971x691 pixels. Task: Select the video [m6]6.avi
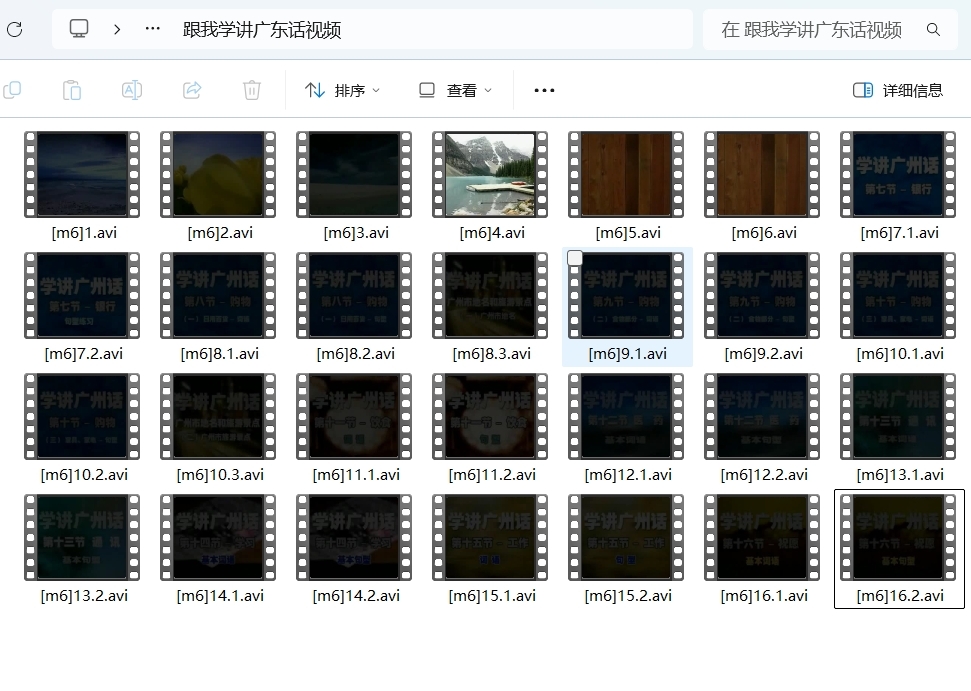click(x=762, y=175)
